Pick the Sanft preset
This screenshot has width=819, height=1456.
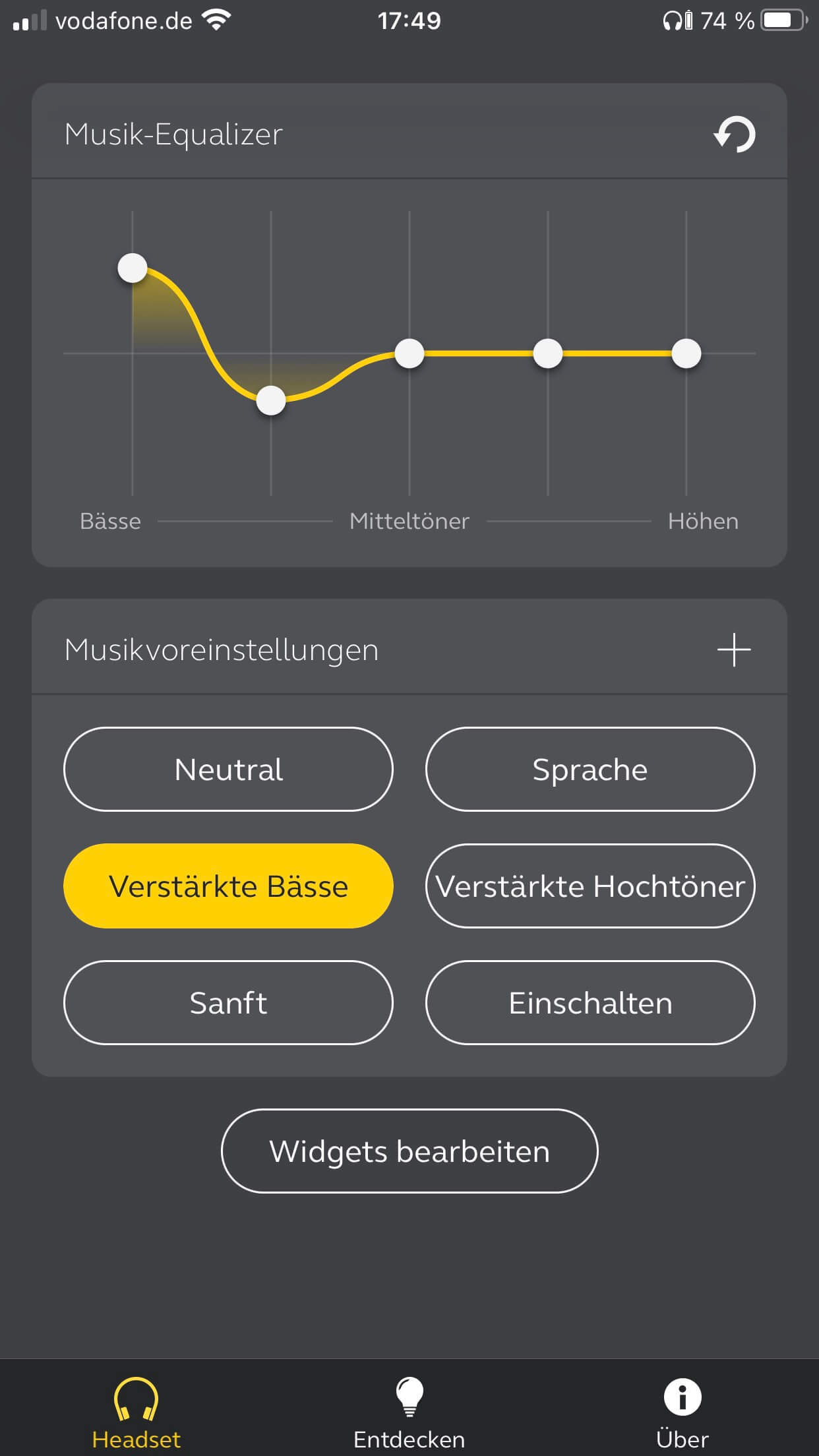[228, 1002]
